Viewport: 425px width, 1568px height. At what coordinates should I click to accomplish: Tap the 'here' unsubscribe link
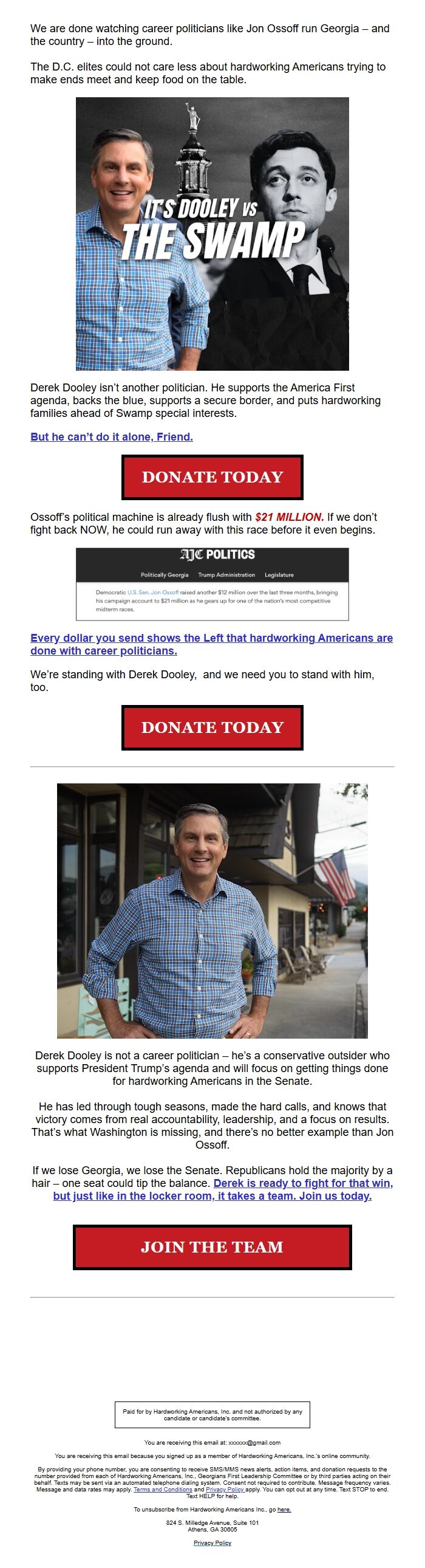[x=284, y=1509]
